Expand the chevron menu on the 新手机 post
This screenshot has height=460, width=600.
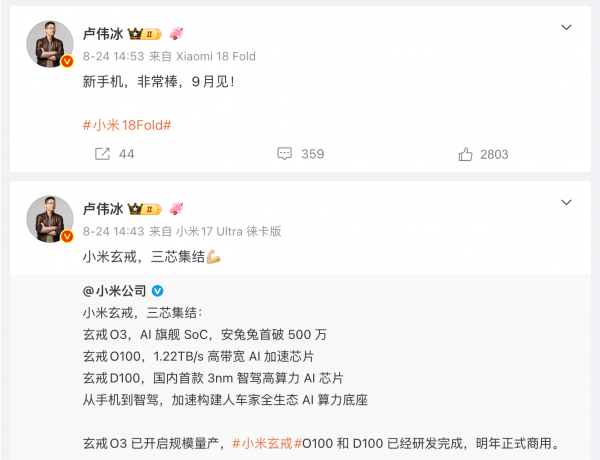coord(566,27)
